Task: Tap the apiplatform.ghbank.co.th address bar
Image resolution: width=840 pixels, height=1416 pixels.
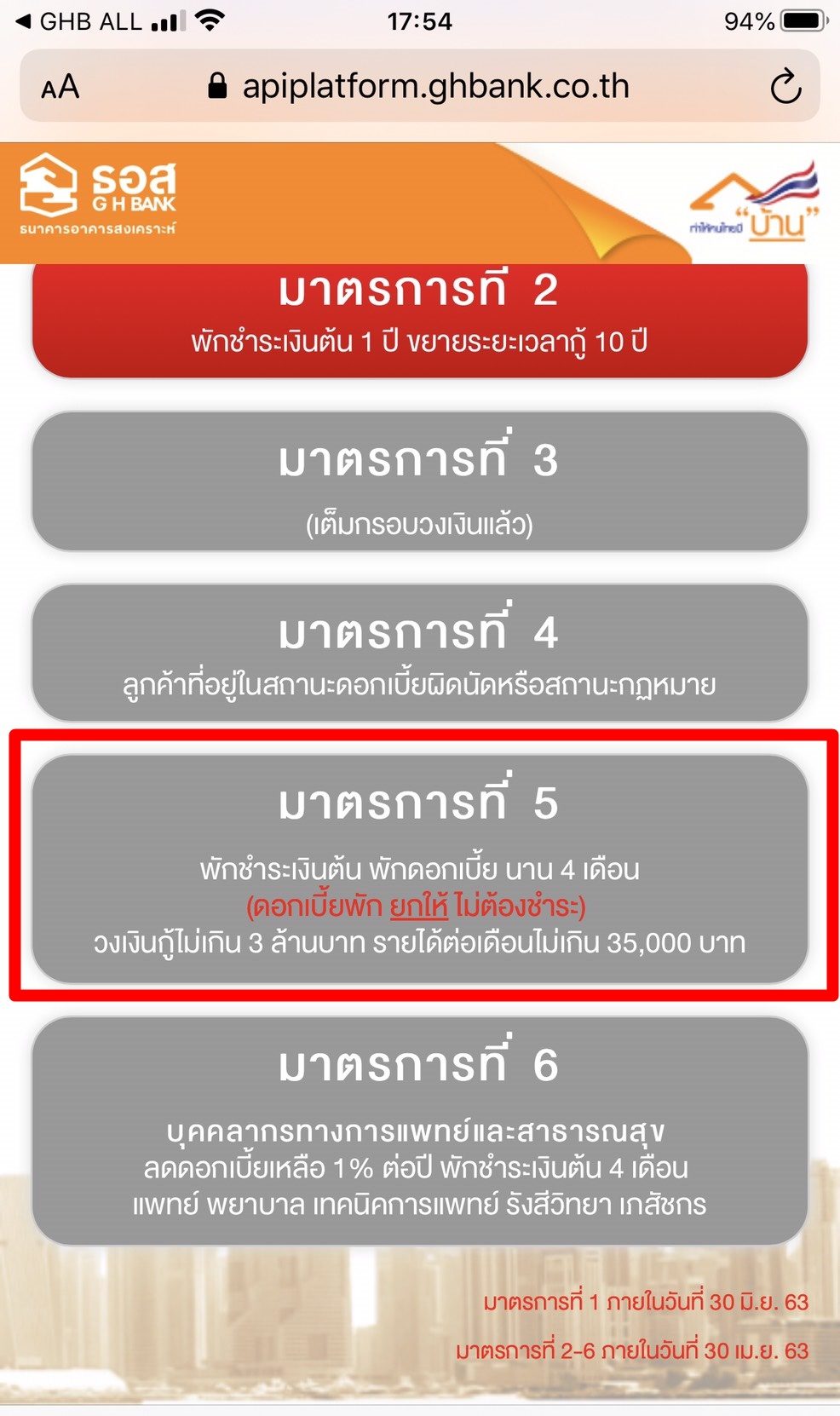Action: click(419, 86)
